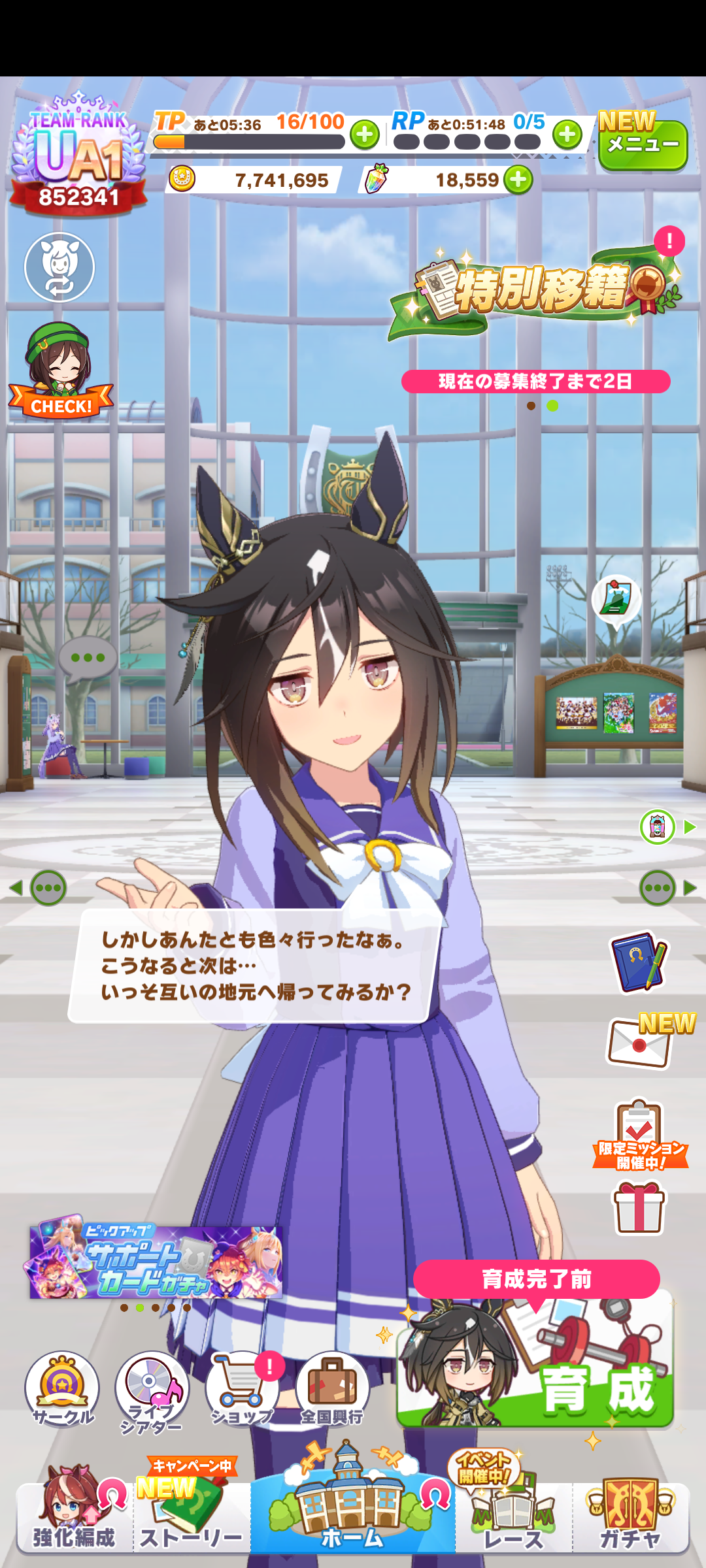Open the mail envelope marked NEW
Screen dimensions: 706x1568
[x=640, y=1043]
